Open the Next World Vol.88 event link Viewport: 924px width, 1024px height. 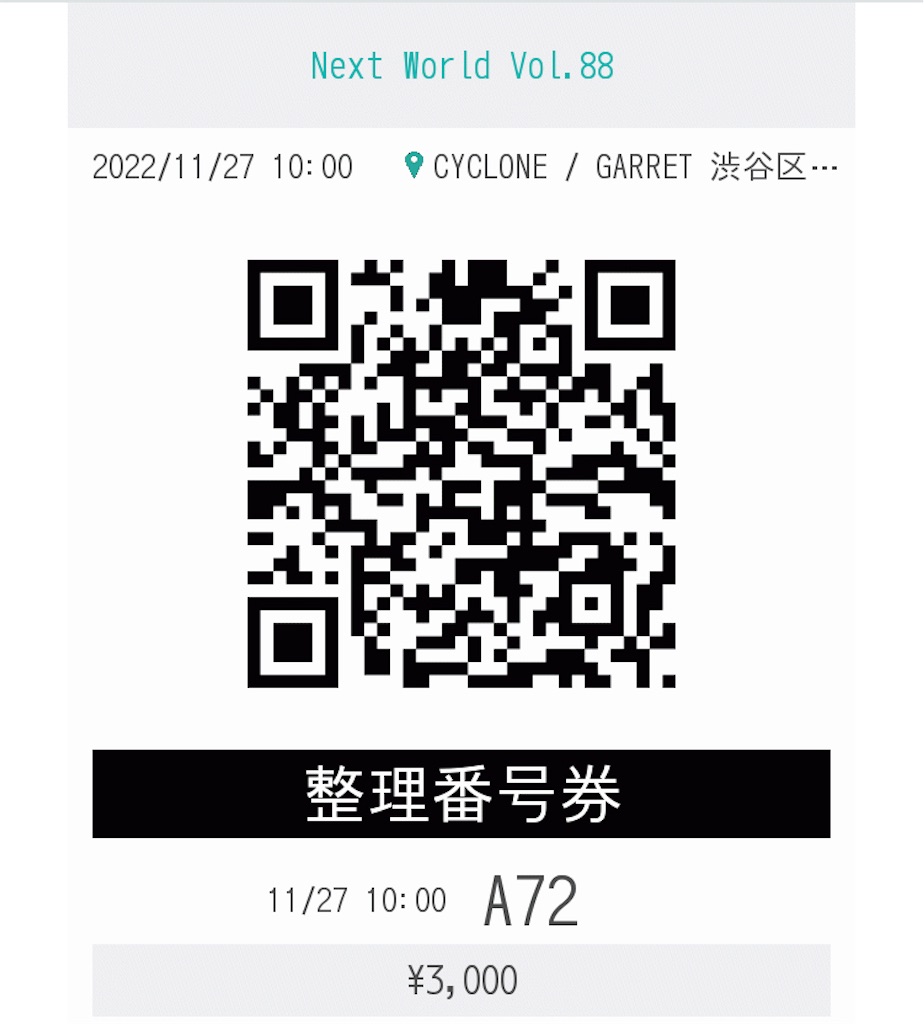[x=462, y=67]
